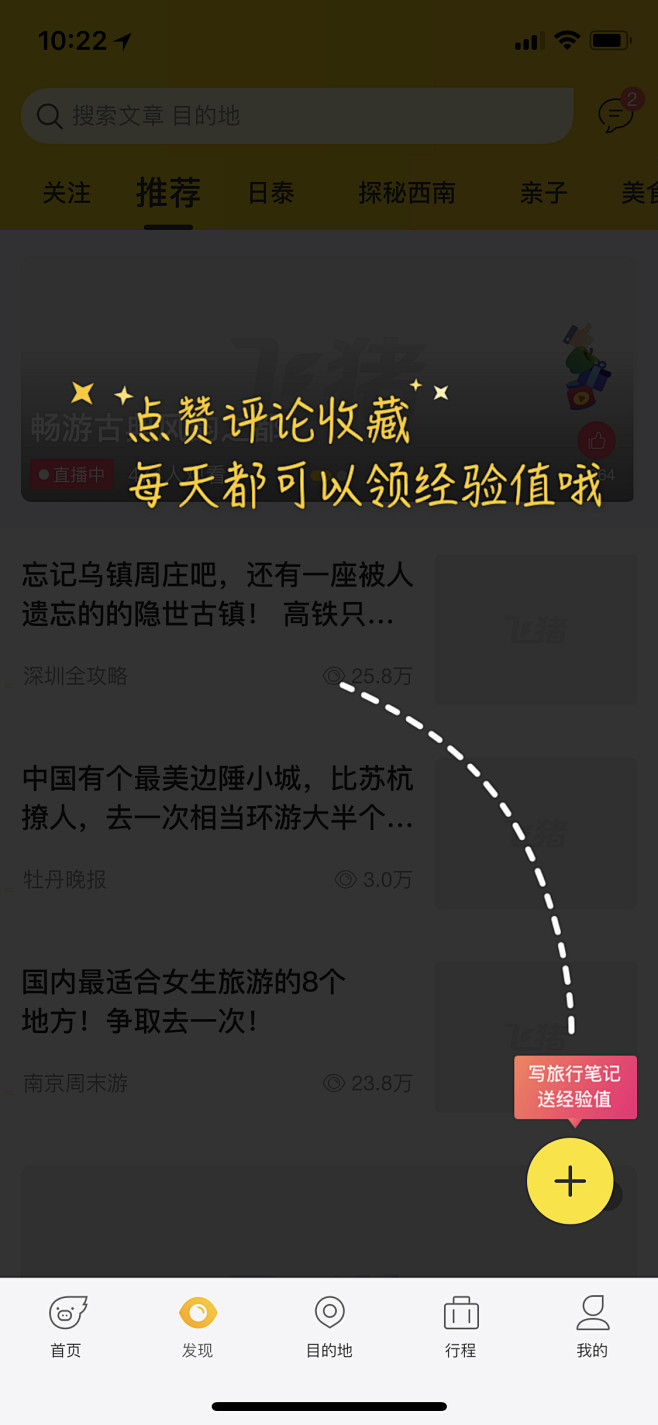Viewport: 658px width, 1425px height.
Task: Open the 首页 bottom tab
Action: [x=66, y=1327]
